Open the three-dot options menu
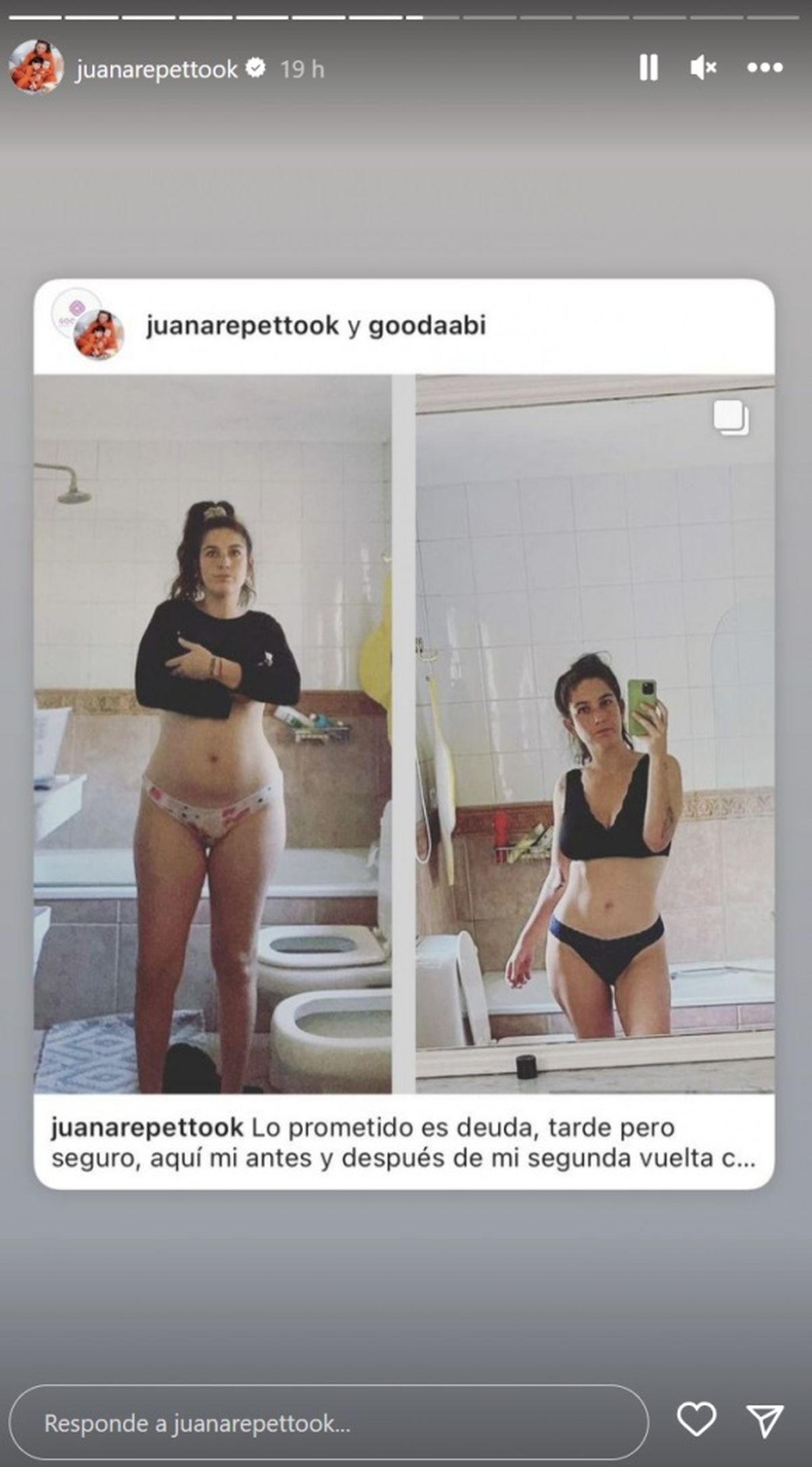Screen dimensions: 812x1467 click(x=765, y=68)
